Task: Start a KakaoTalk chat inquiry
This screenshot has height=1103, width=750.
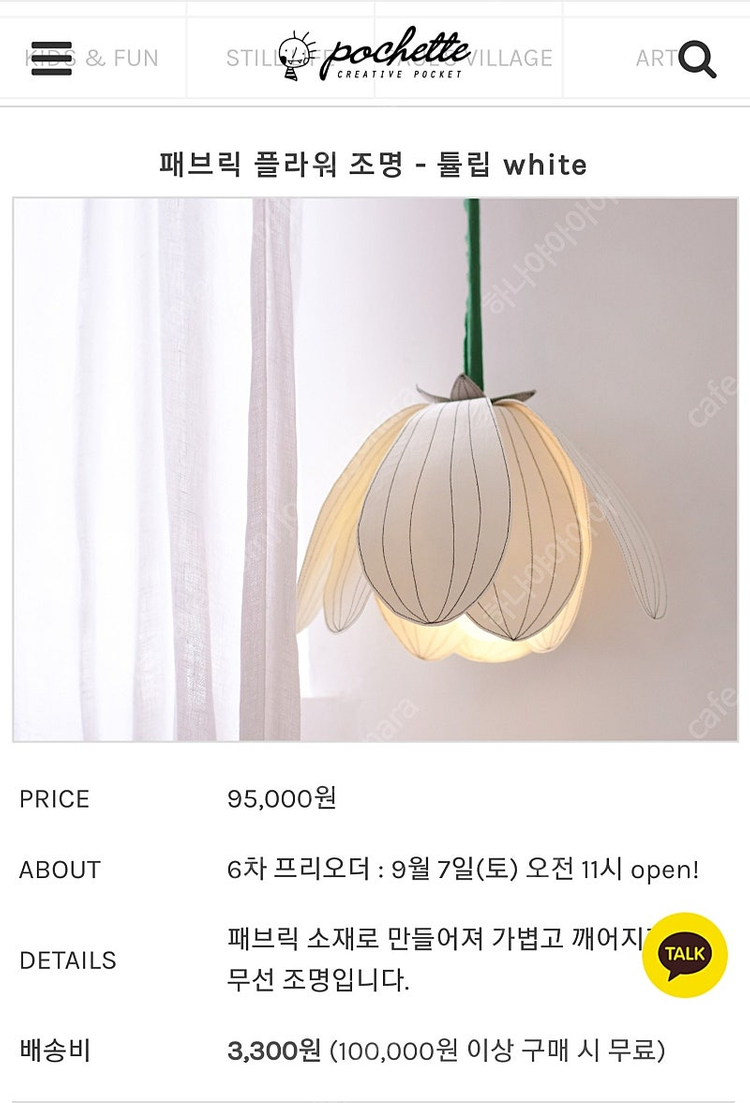Action: (684, 954)
